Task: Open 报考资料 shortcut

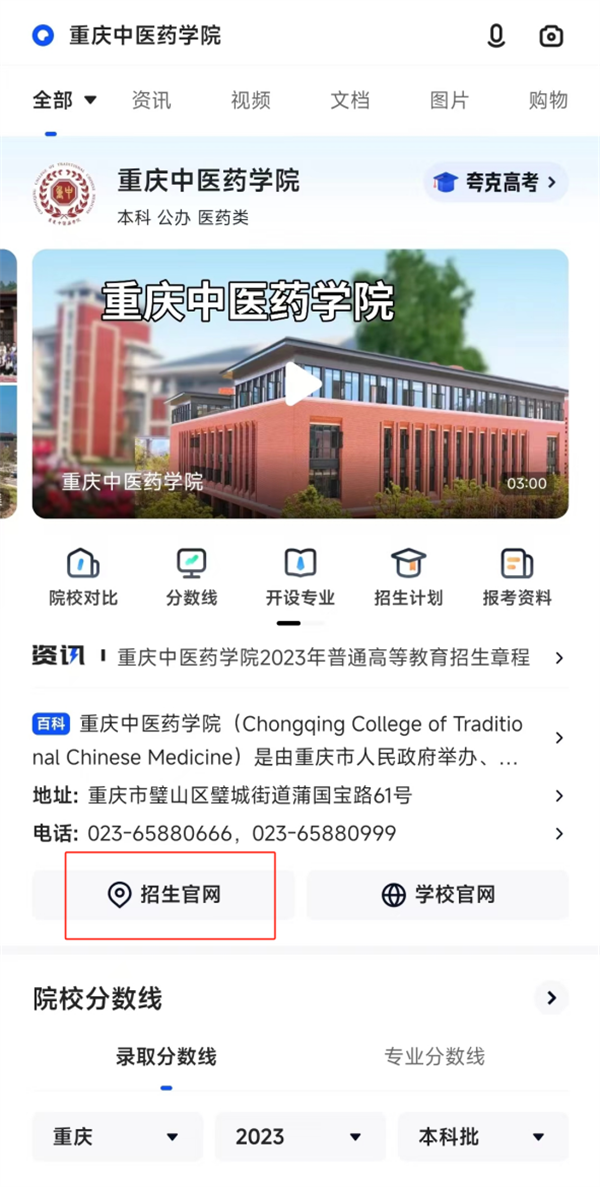Action: (517, 578)
